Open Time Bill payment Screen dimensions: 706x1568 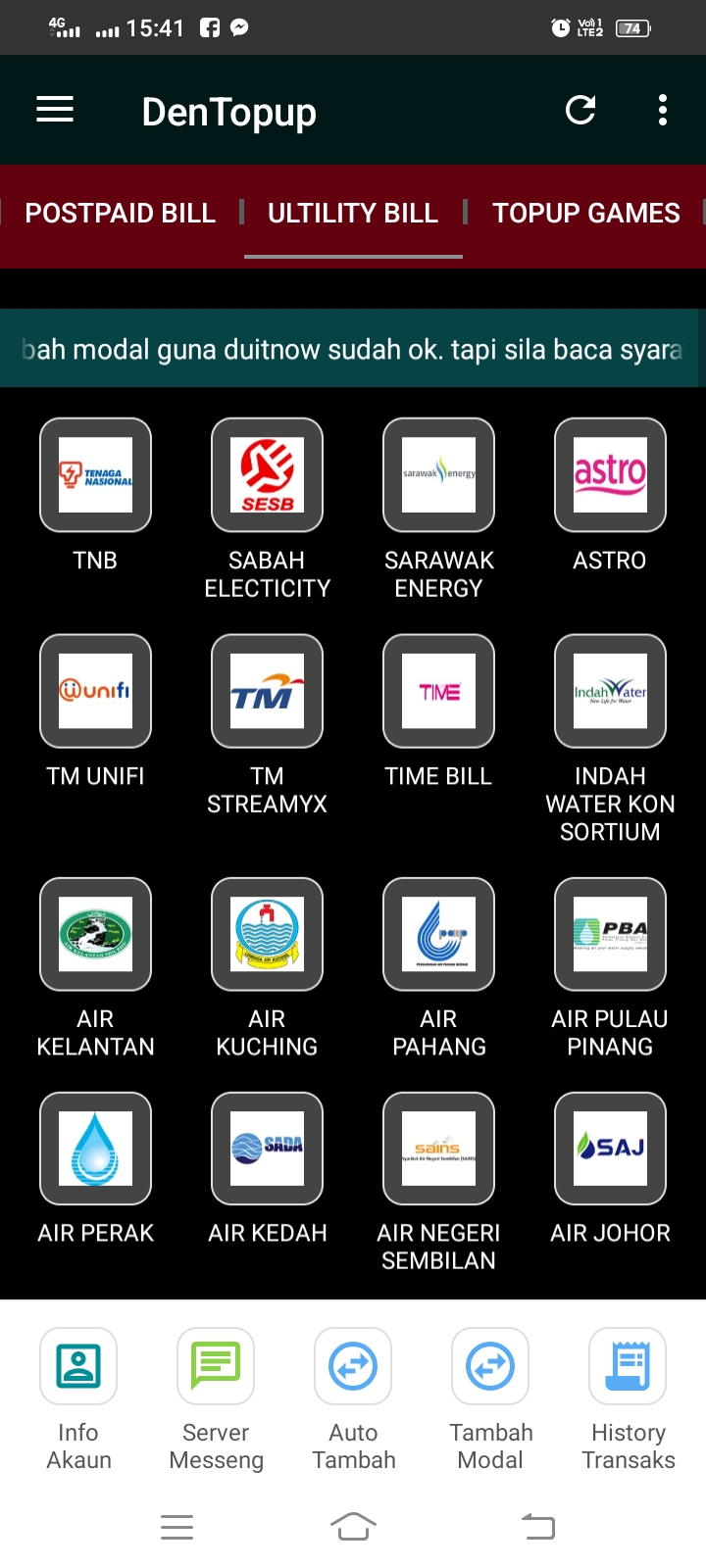pyautogui.click(x=438, y=691)
